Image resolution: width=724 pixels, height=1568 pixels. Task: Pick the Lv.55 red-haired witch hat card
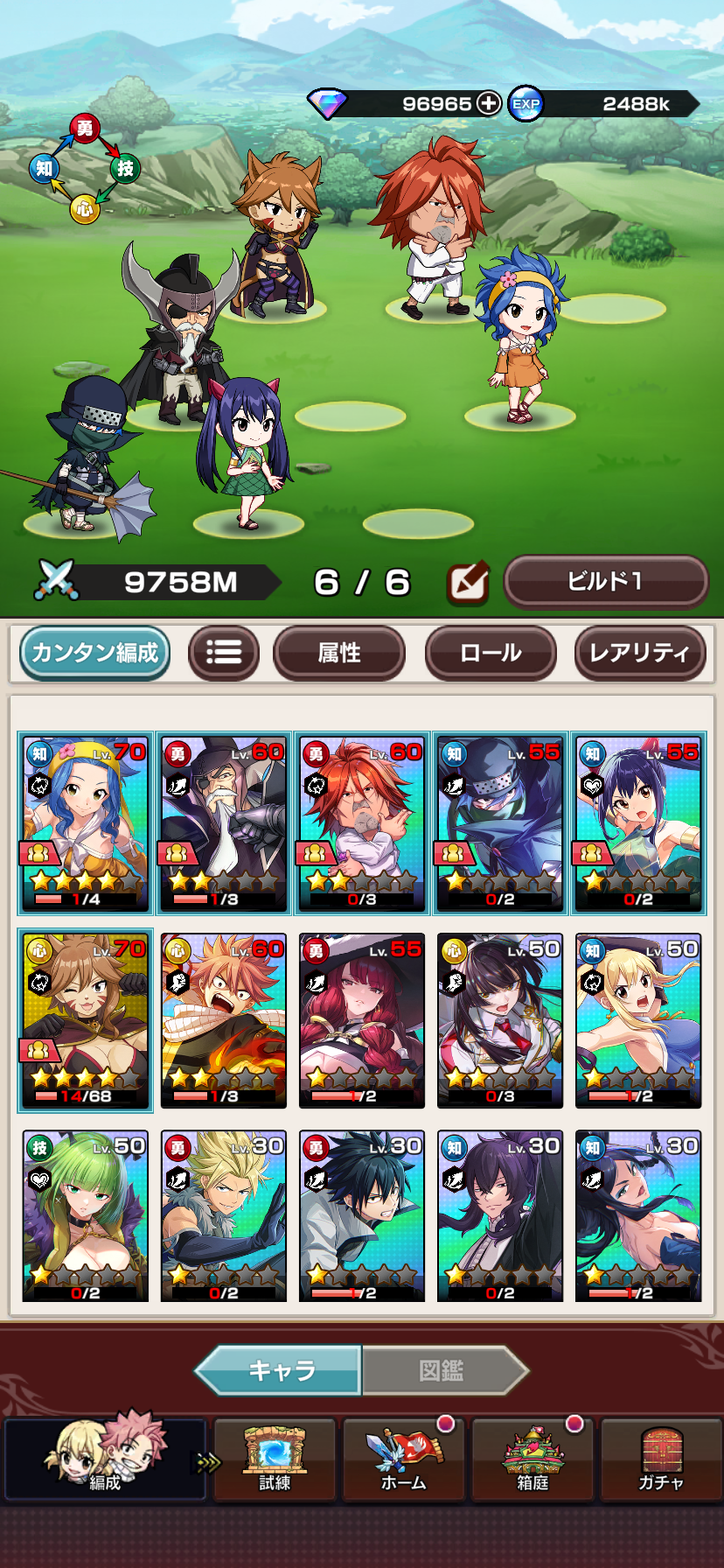coord(361,1020)
